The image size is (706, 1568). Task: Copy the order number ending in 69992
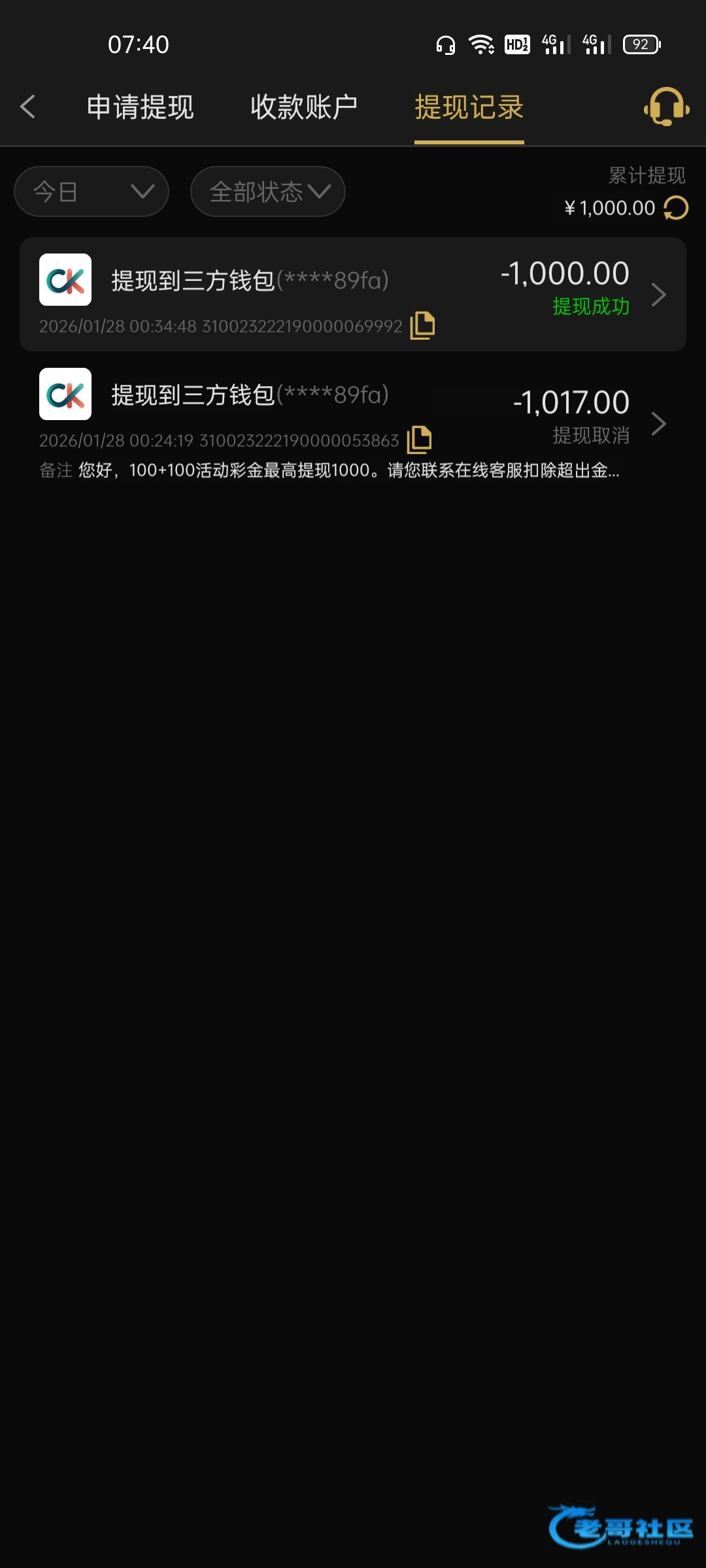pyautogui.click(x=422, y=325)
